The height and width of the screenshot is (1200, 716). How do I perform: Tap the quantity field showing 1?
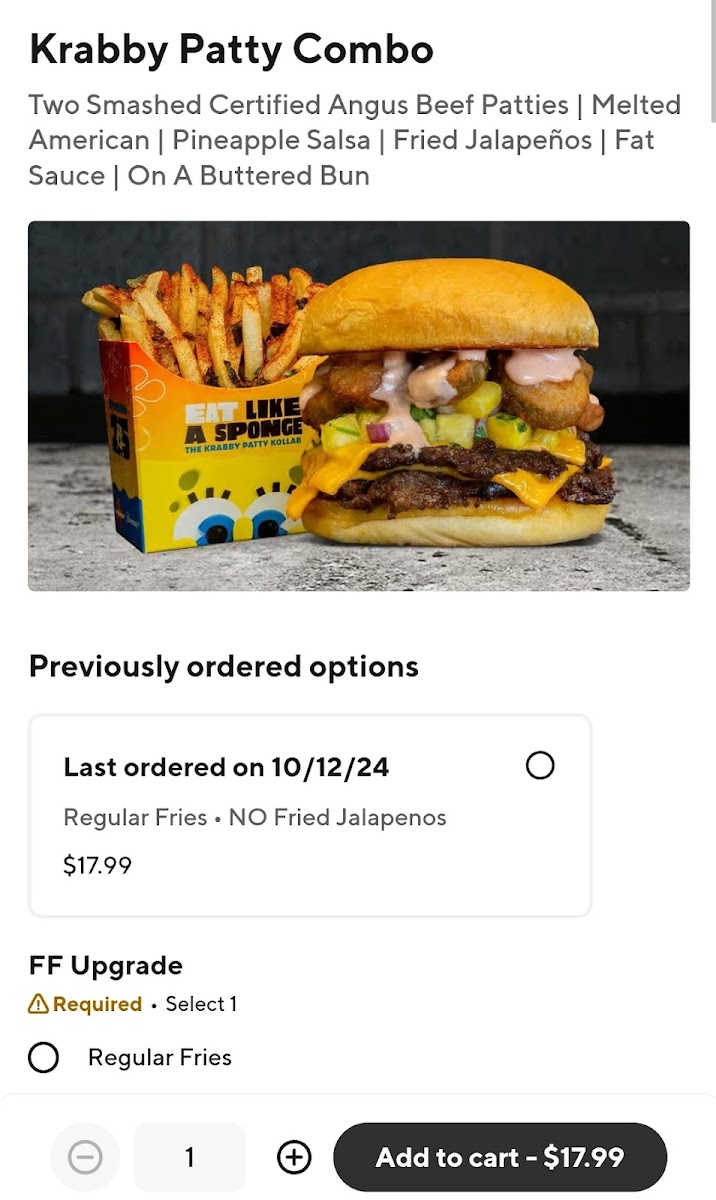[189, 1157]
